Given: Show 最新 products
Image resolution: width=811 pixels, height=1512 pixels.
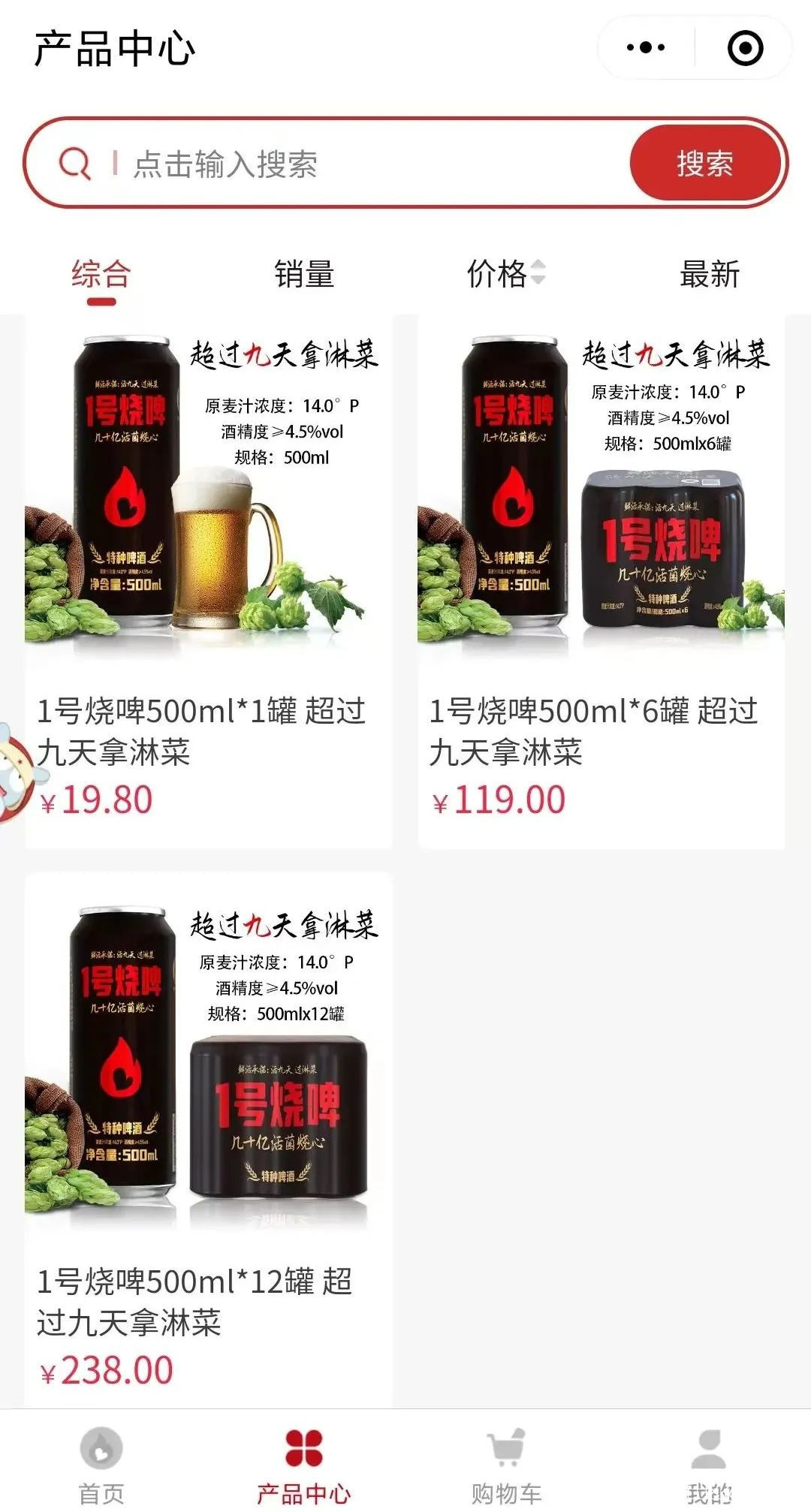Looking at the screenshot, I should point(710,274).
